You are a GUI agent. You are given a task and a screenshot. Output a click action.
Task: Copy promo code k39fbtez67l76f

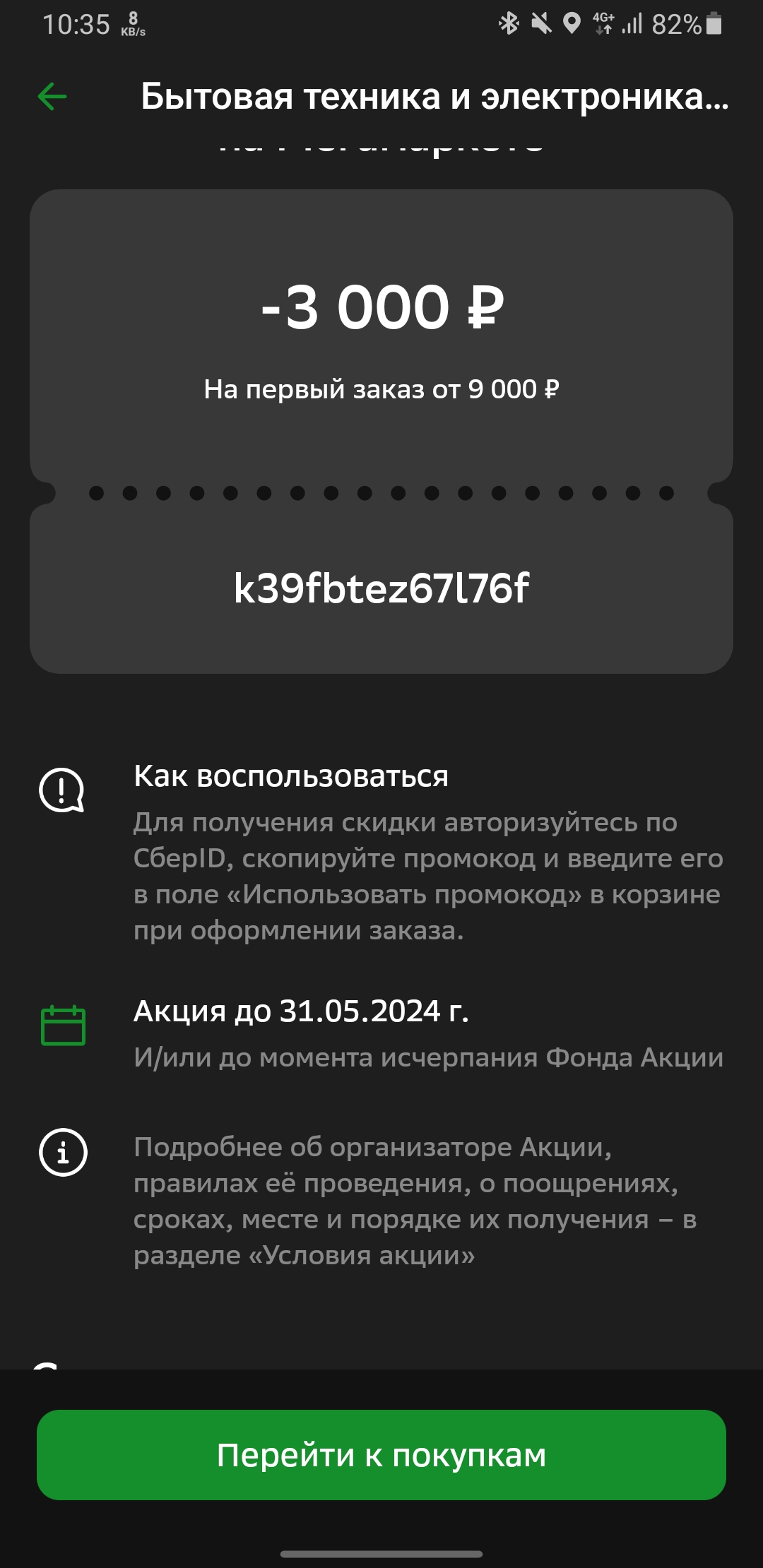[x=381, y=588]
